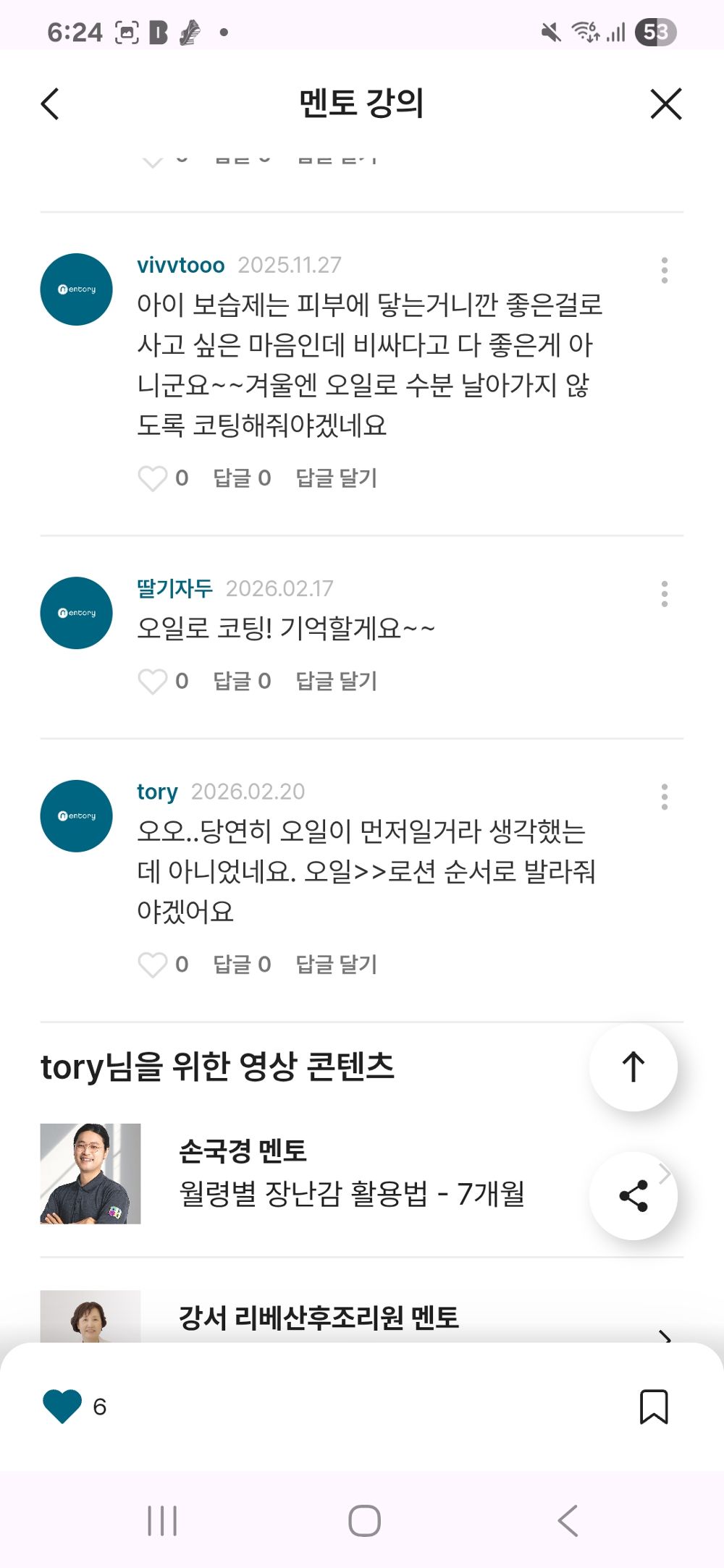Viewport: 724px width, 1568px height.
Task: Open vivvtooo's comment options menu
Action: 664,270
